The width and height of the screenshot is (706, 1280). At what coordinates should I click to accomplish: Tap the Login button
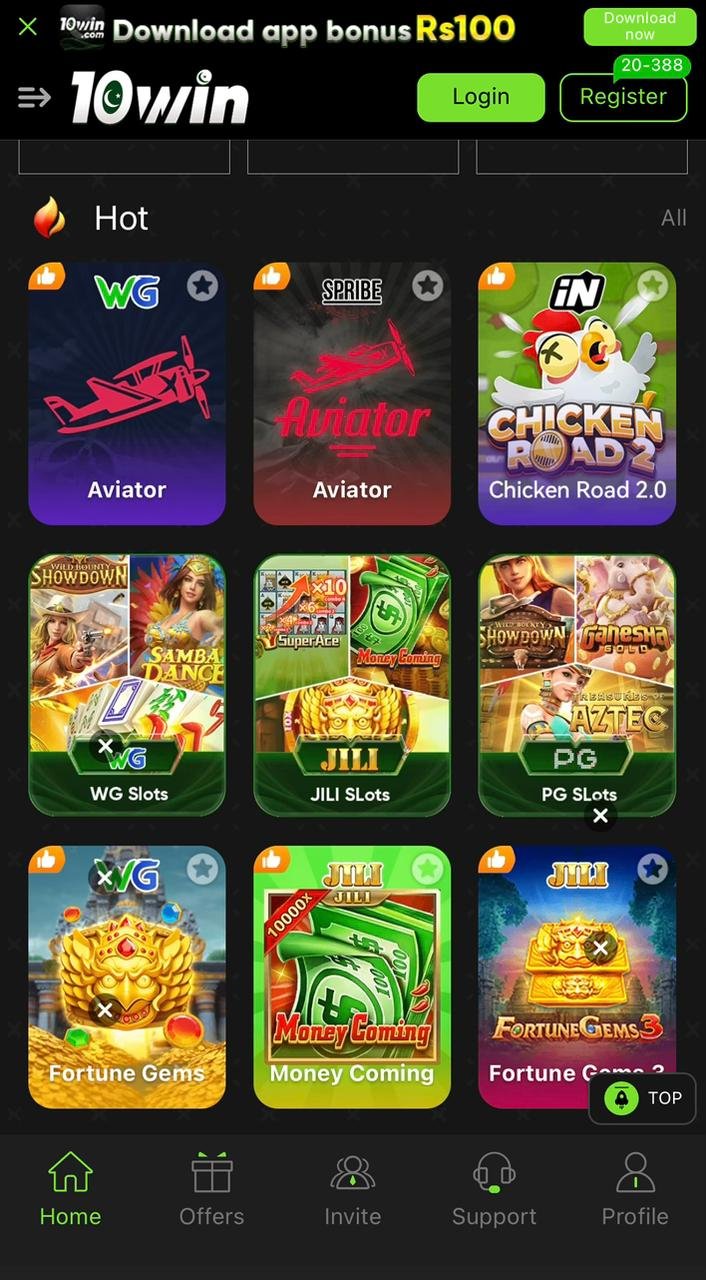click(x=481, y=97)
